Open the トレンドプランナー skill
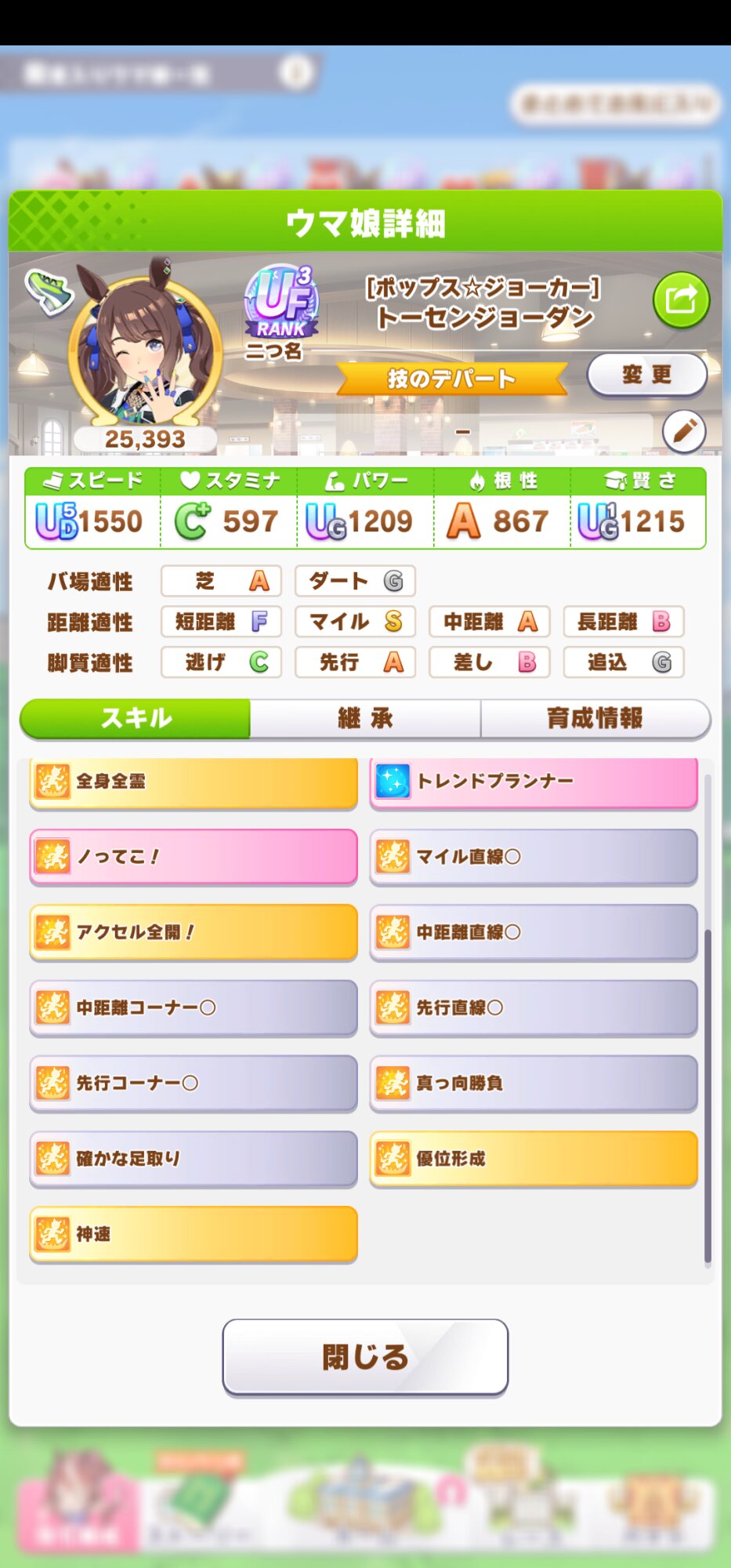The width and height of the screenshot is (731, 1568). pyautogui.click(x=533, y=782)
